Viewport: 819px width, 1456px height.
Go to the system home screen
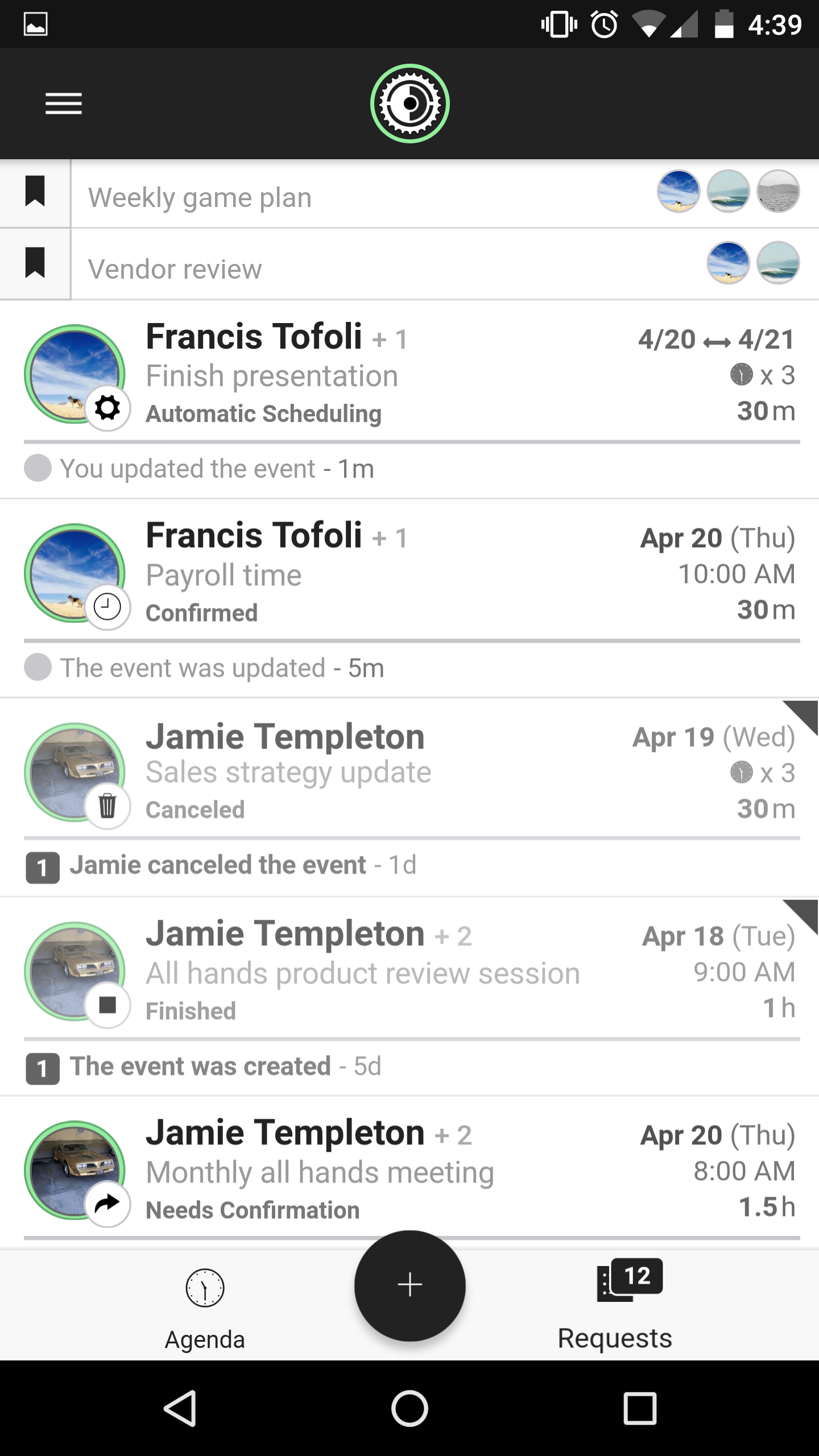click(x=409, y=1408)
